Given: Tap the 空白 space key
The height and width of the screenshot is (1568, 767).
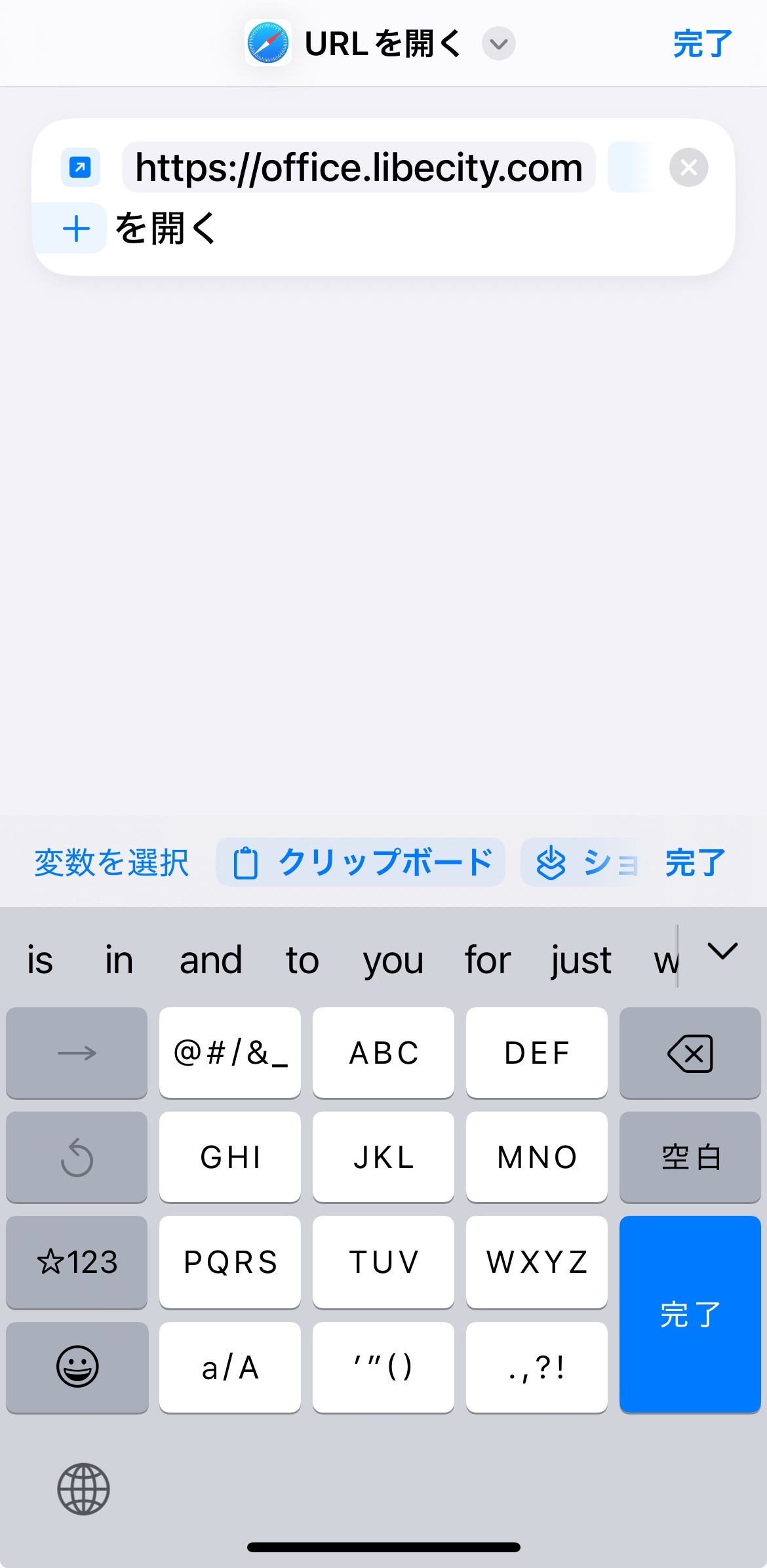Looking at the screenshot, I should (x=690, y=1157).
